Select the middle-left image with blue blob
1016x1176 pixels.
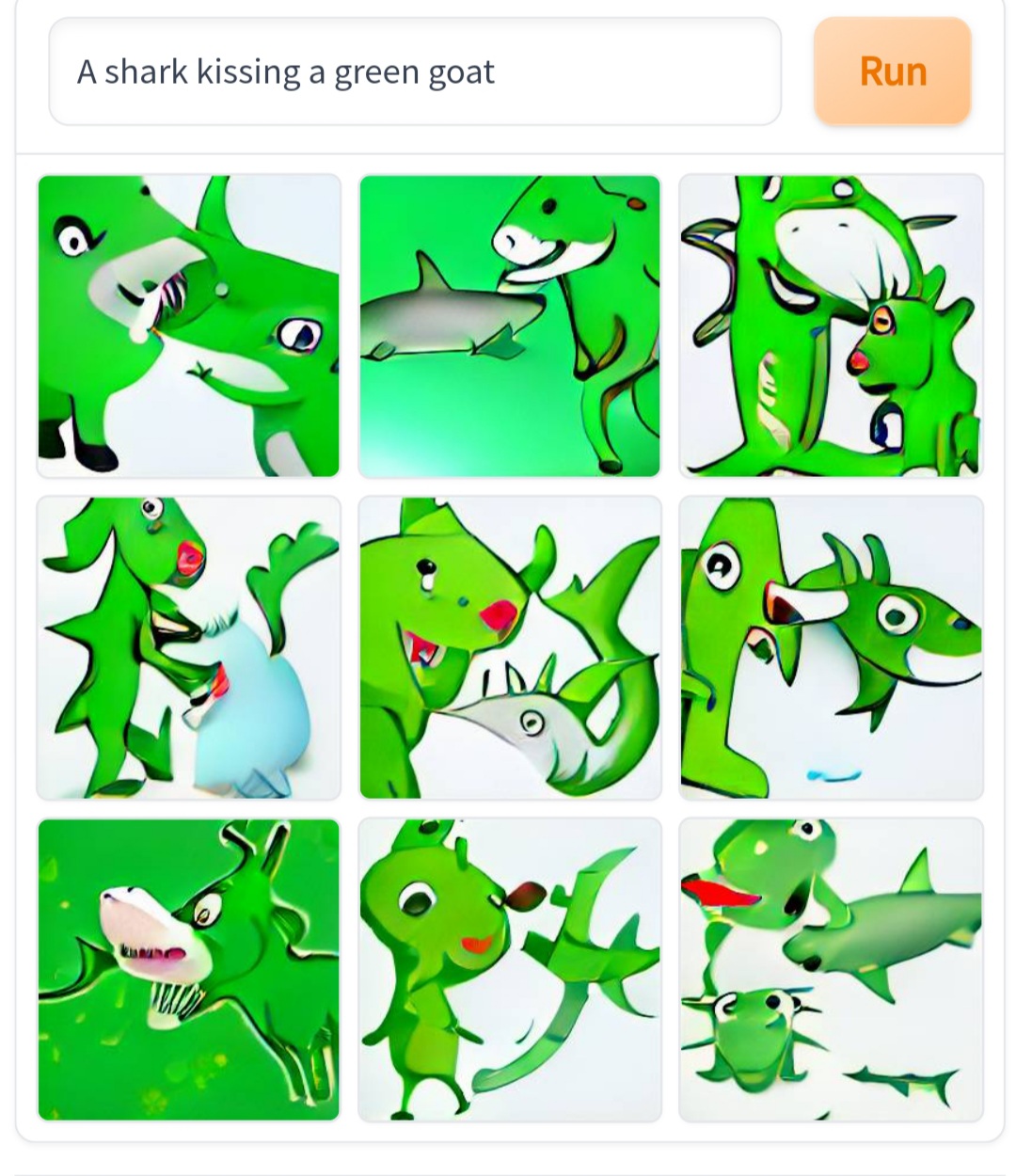coord(188,647)
